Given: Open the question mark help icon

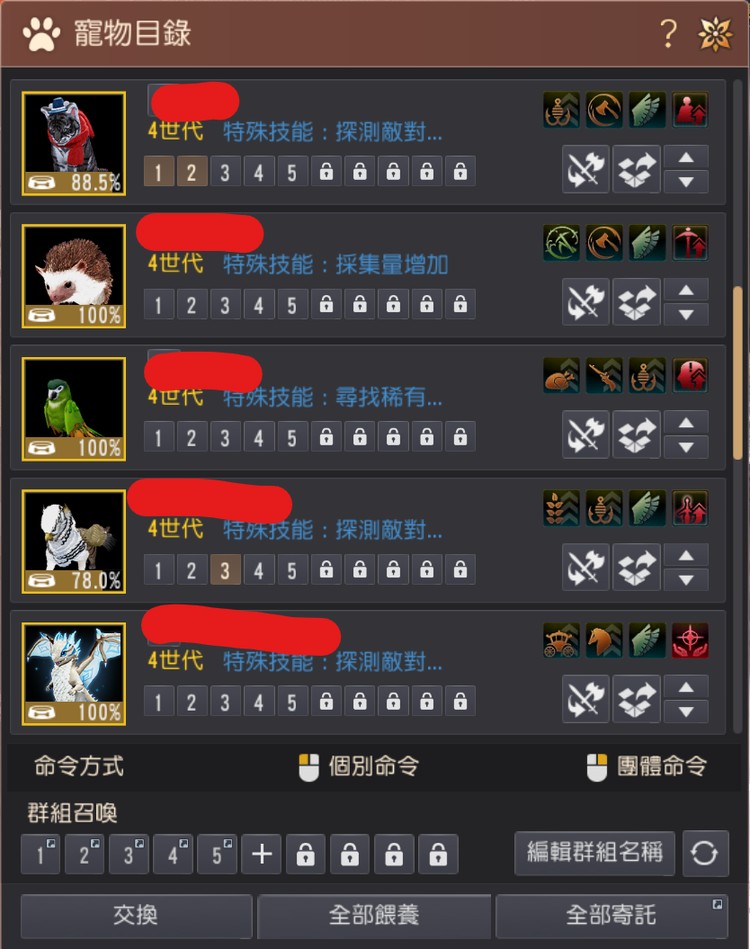Looking at the screenshot, I should pos(669,34).
